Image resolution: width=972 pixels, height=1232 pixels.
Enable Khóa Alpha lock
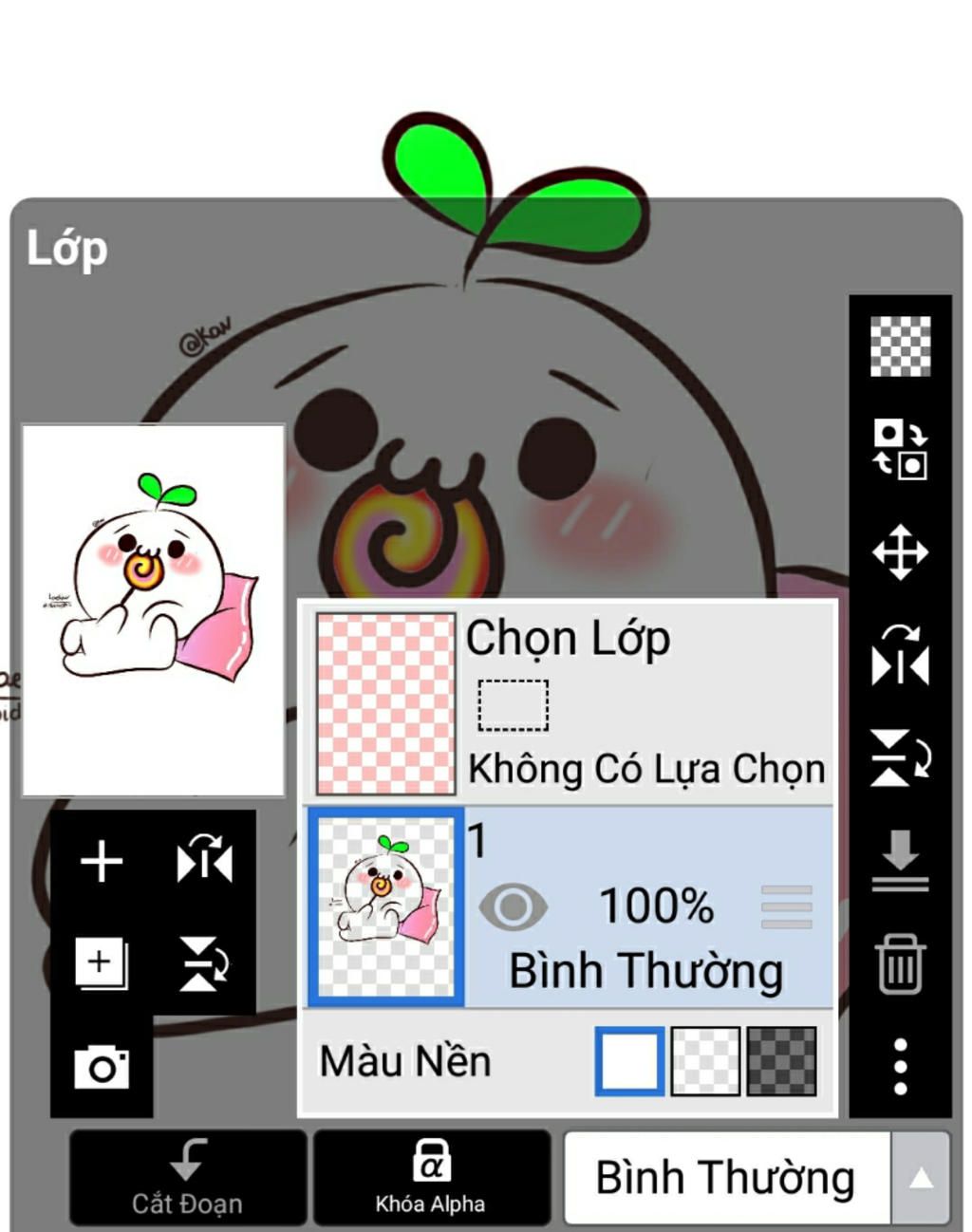point(431,1177)
